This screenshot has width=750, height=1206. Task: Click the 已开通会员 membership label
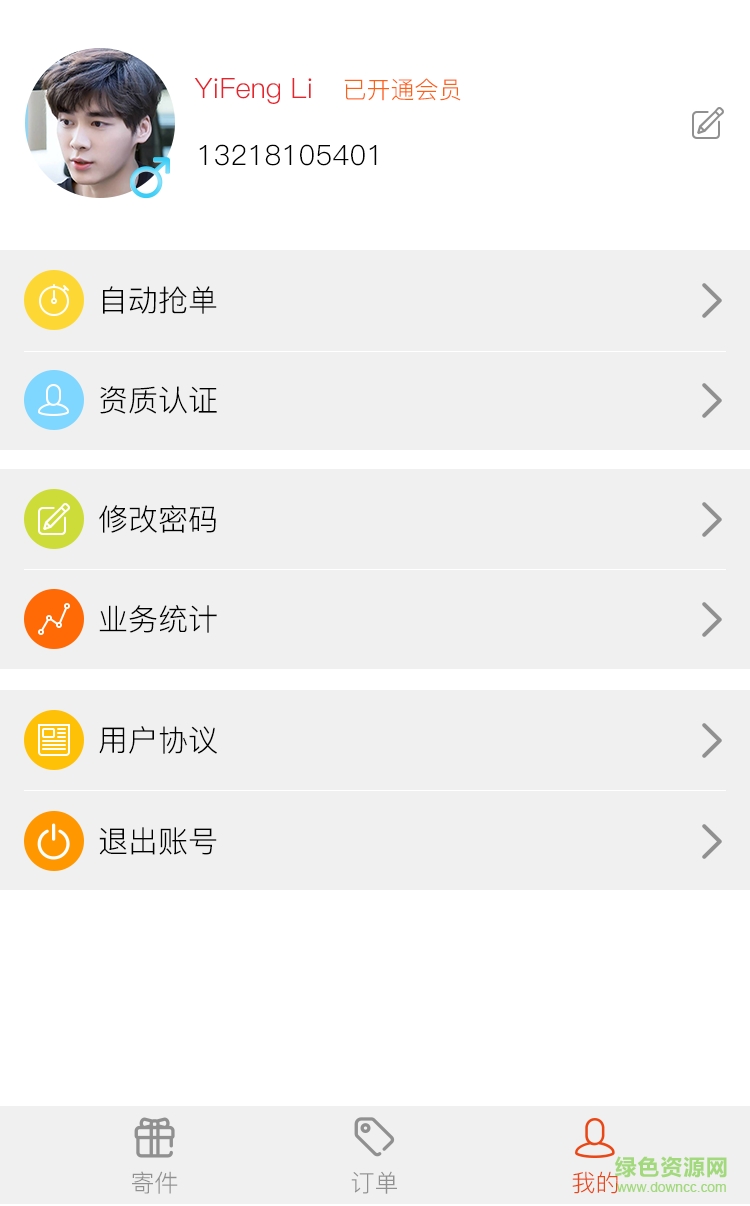[x=400, y=90]
